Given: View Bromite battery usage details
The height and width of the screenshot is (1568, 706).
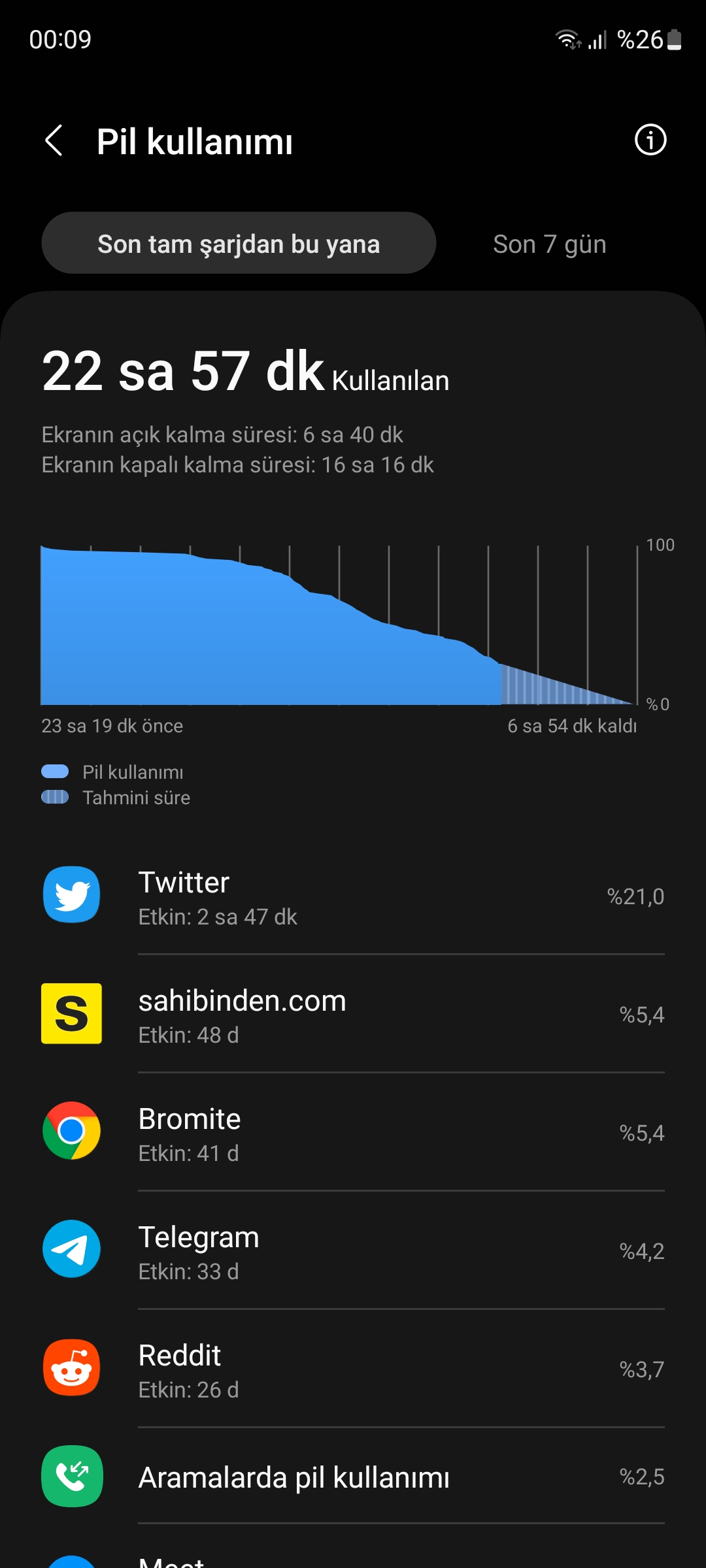Looking at the screenshot, I should 353,1132.
